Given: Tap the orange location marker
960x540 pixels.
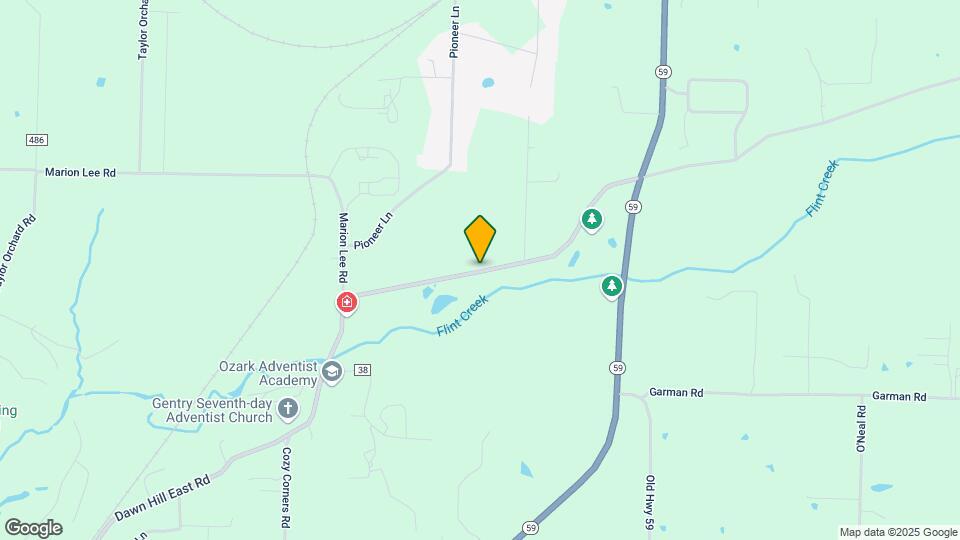Looking at the screenshot, I should tap(480, 239).
